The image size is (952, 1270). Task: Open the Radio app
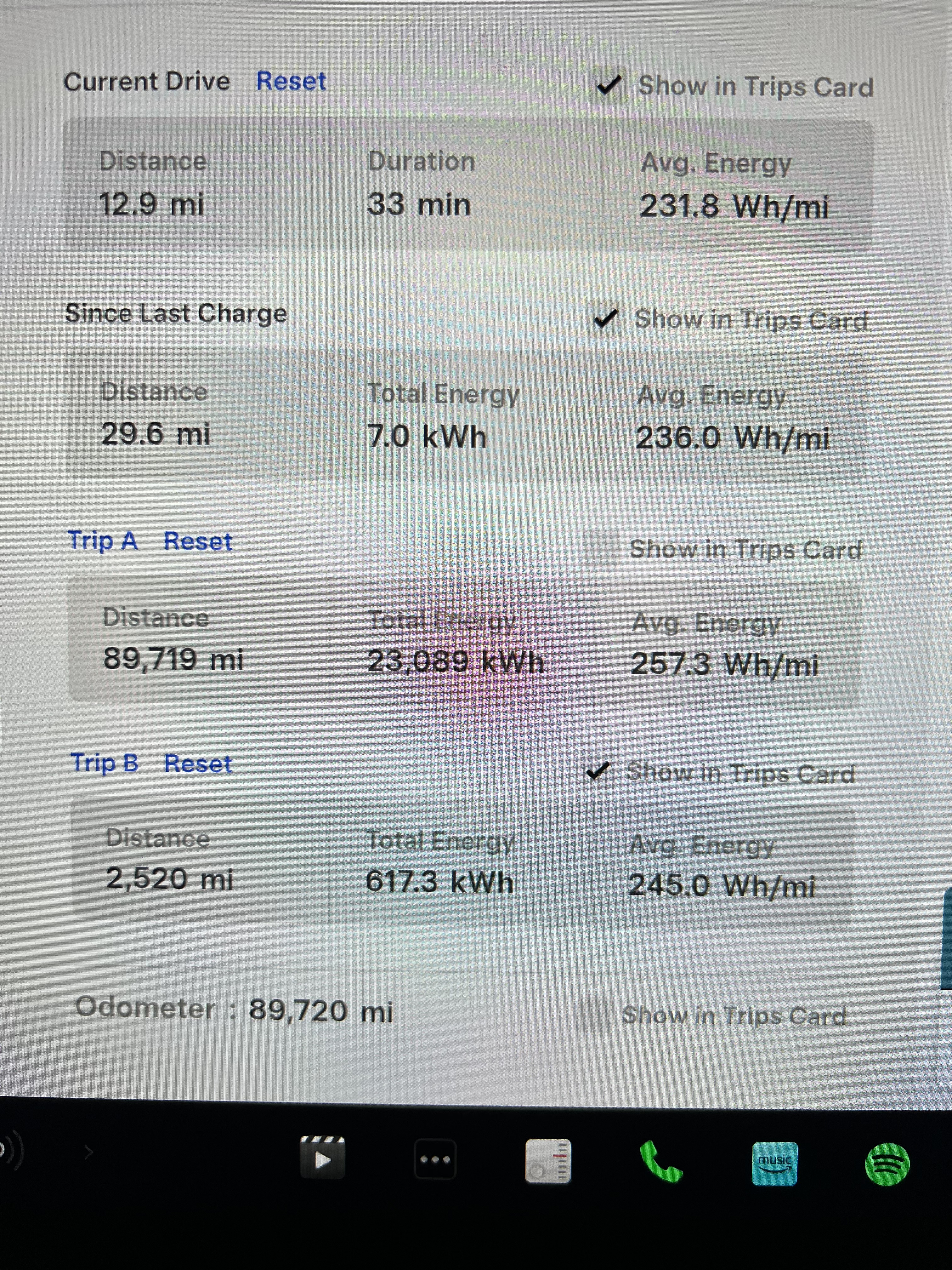click(x=548, y=1161)
